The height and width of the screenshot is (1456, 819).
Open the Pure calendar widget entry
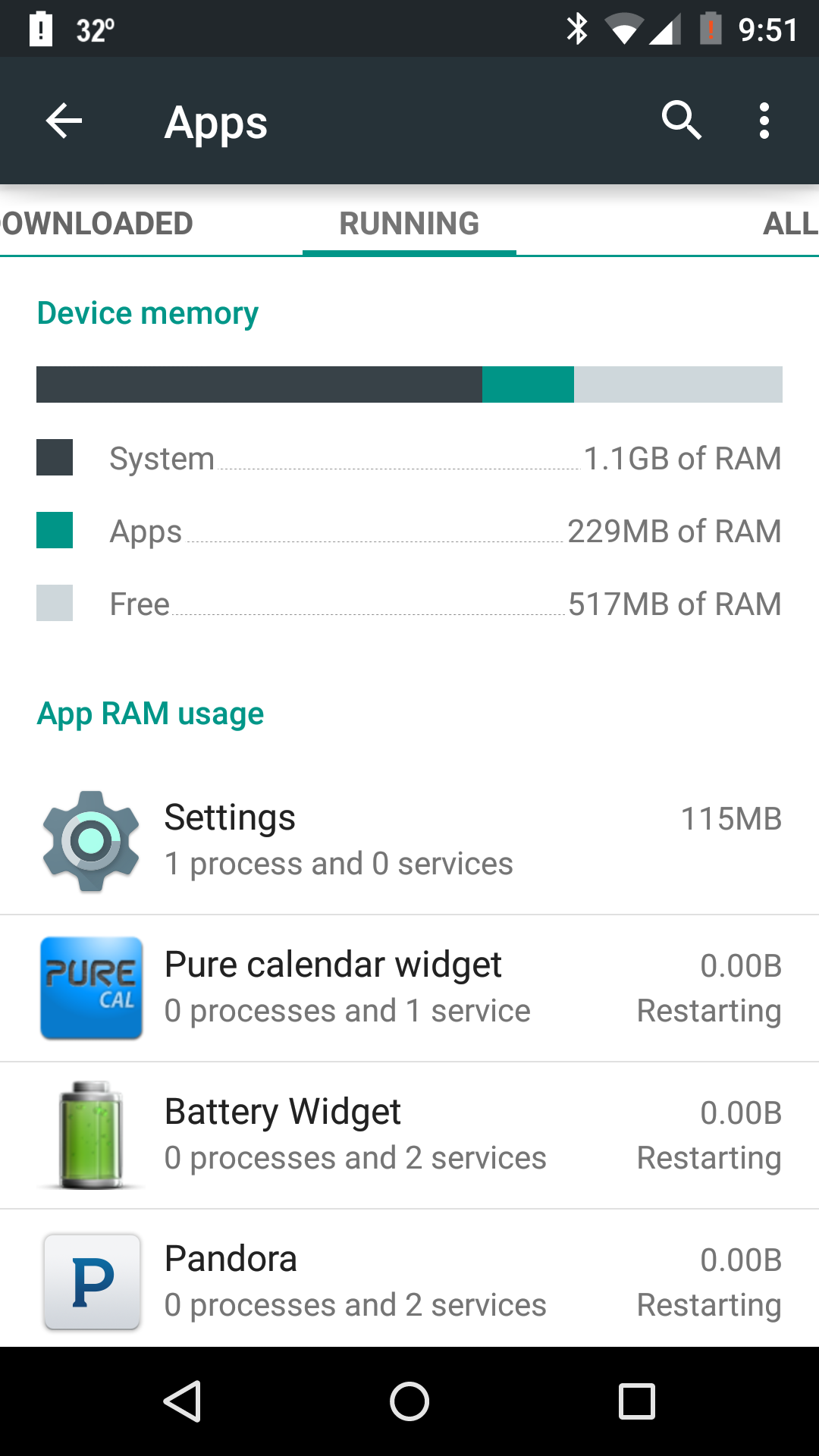click(409, 989)
